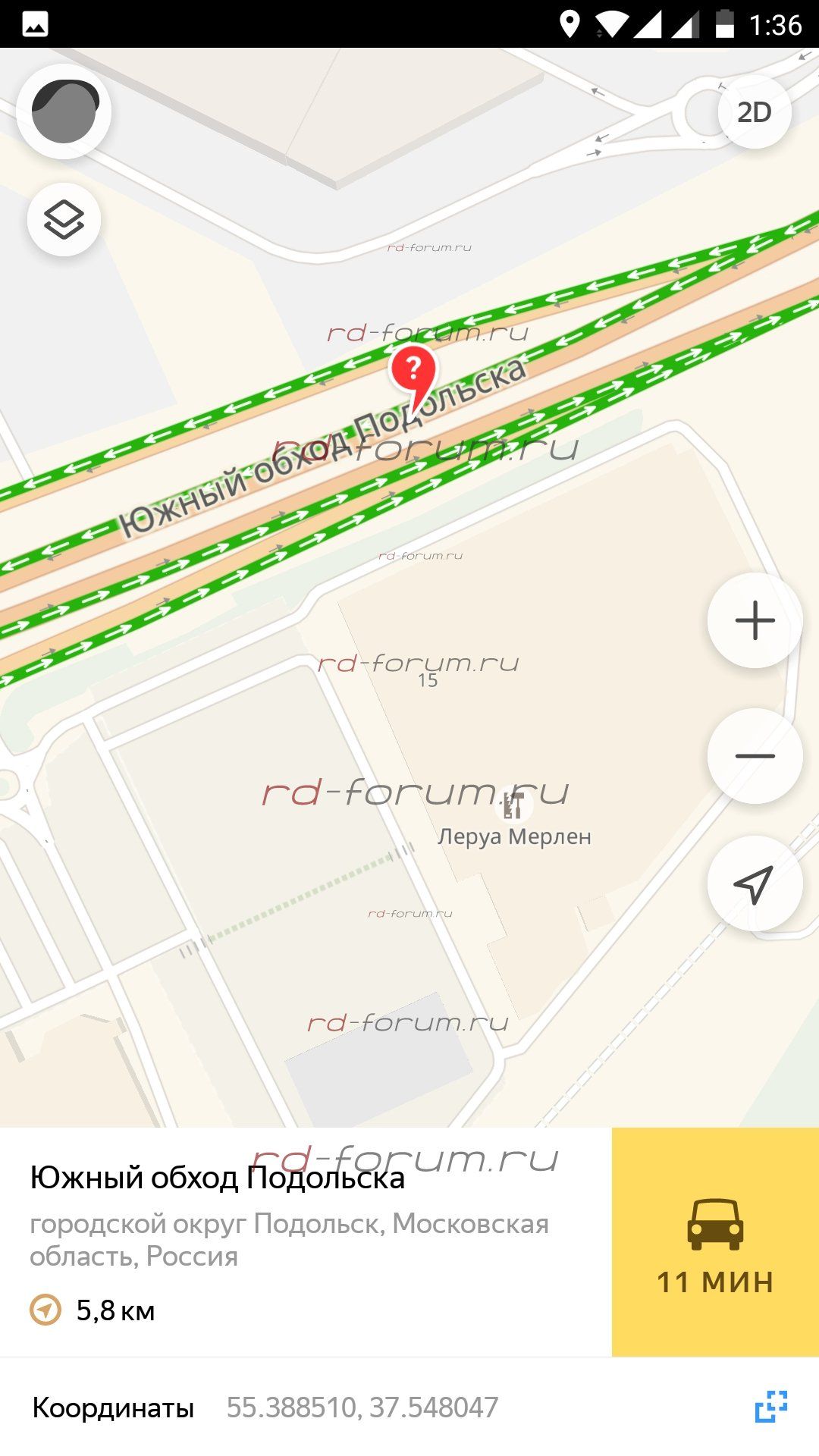Tap the blue icon beside Координаты
Screen dimensions: 819x1456
(x=771, y=1407)
